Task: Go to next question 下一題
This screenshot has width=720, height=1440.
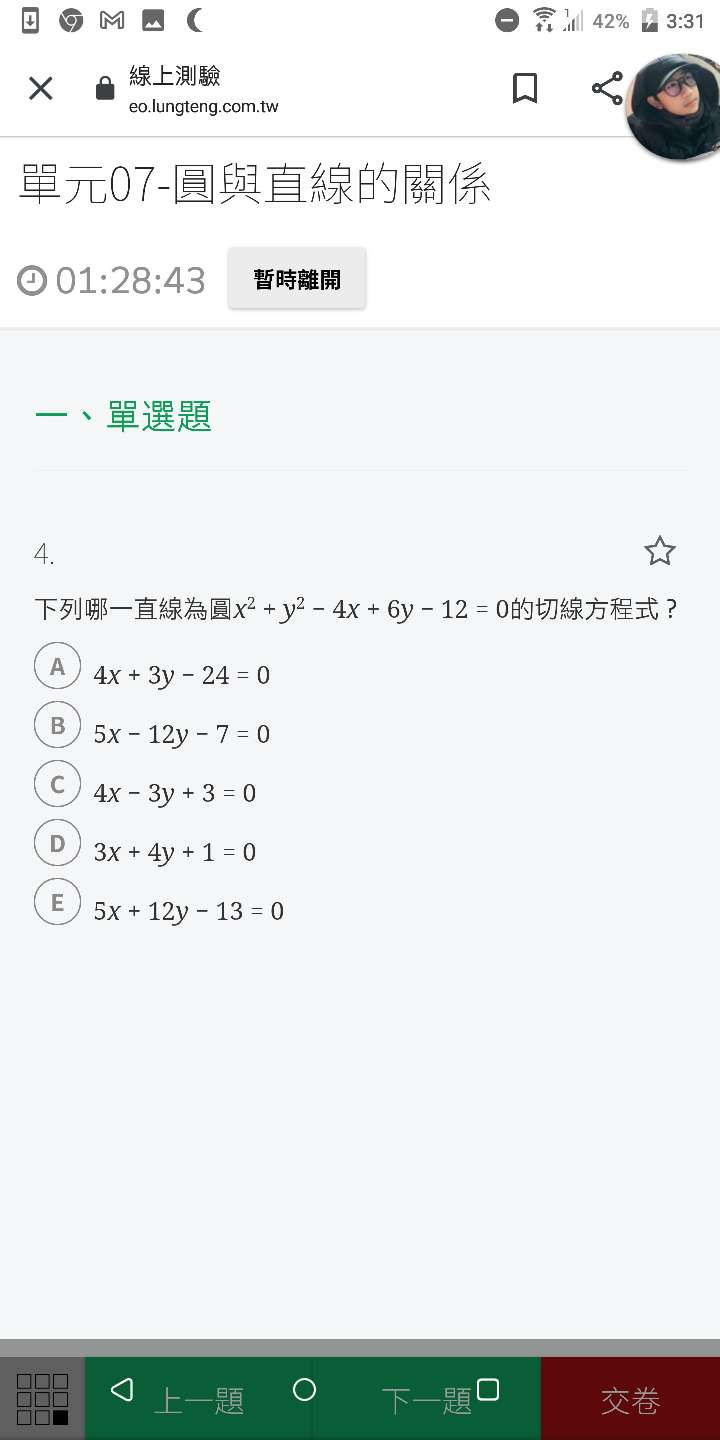Action: pyautogui.click(x=427, y=1399)
